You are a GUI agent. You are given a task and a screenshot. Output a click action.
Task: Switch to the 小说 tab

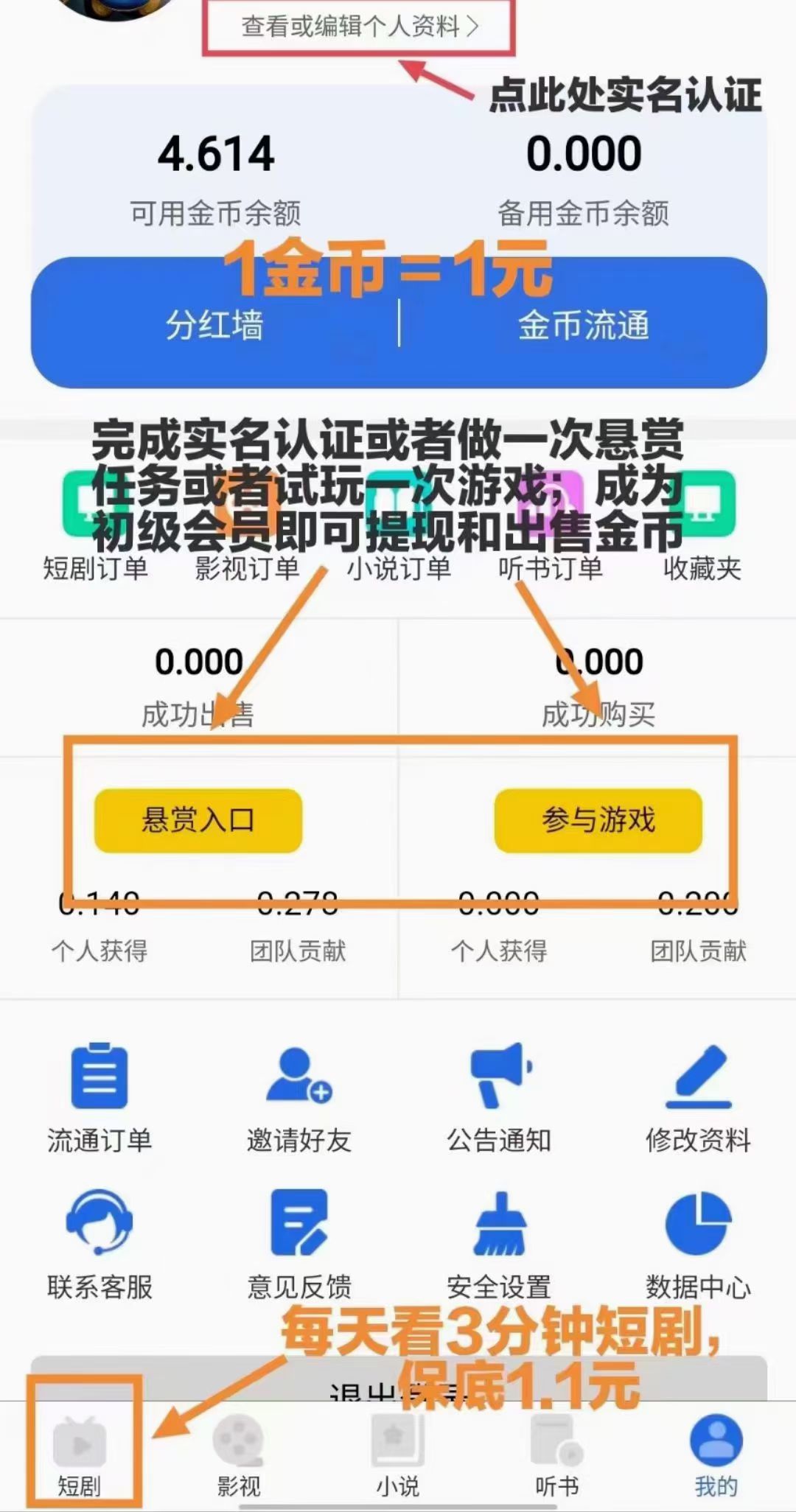[398, 1456]
